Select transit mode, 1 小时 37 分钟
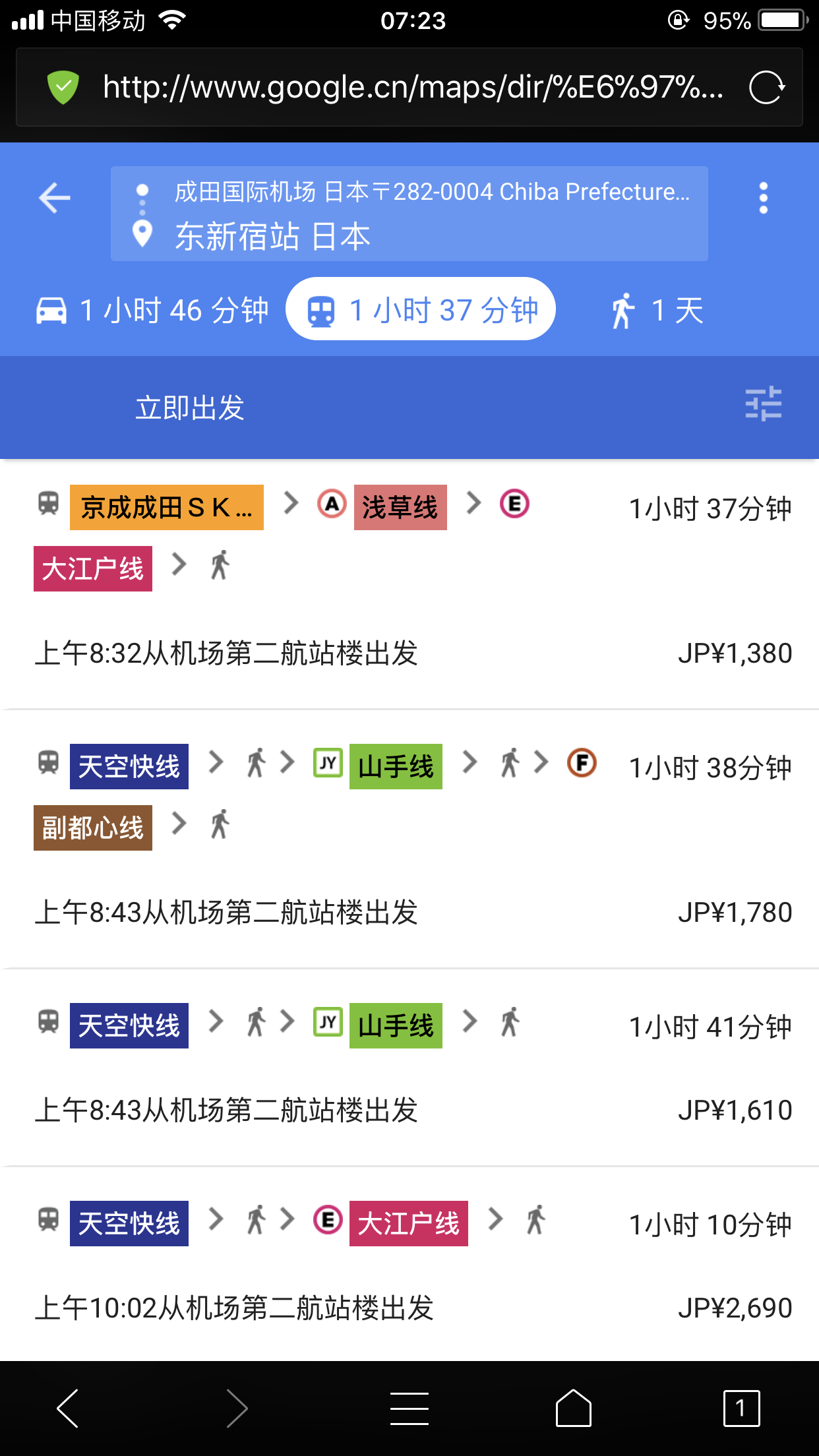 coord(421,310)
